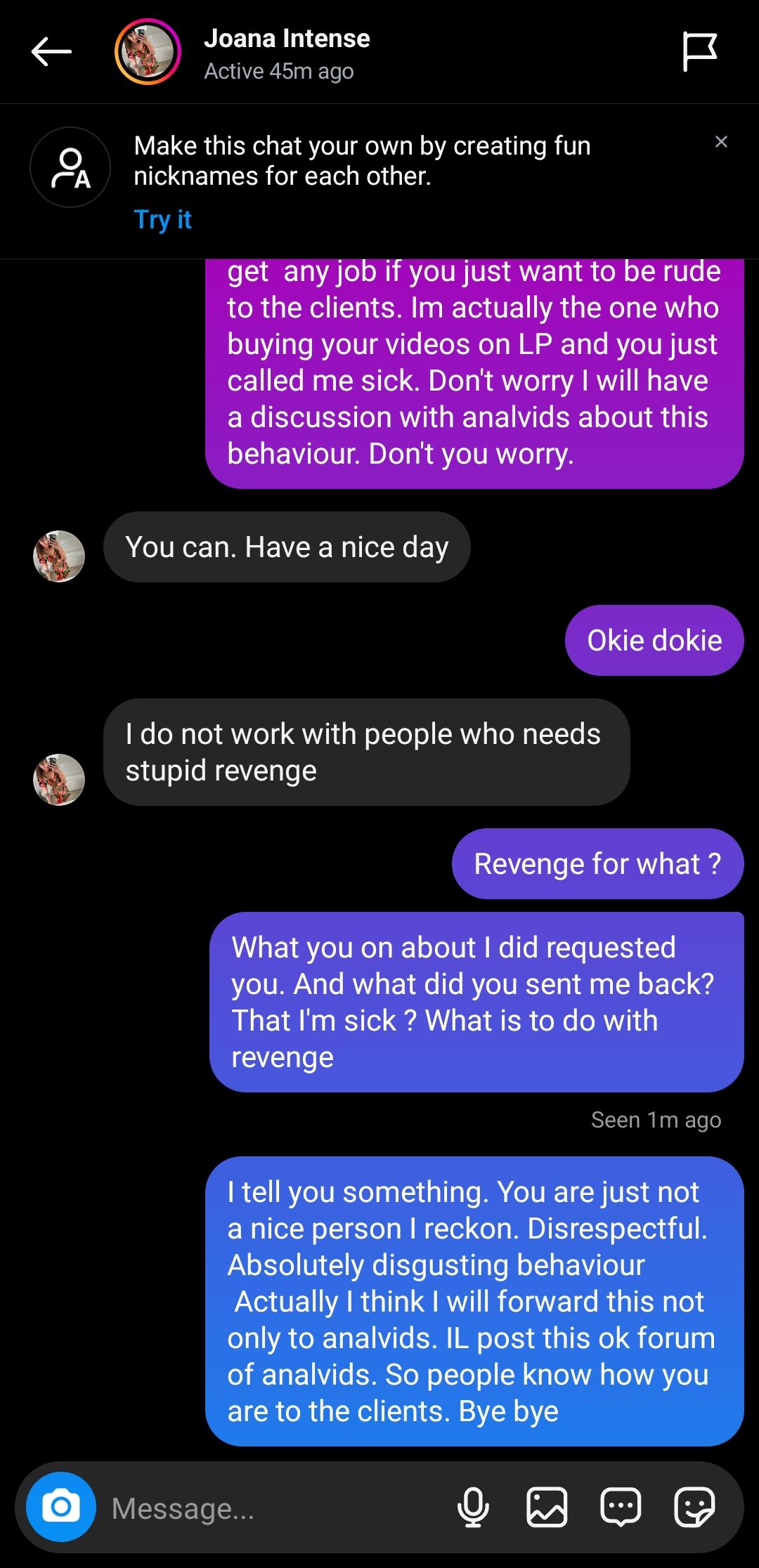759x1568 pixels.
Task: Record a voice message with microphone
Action: point(473,1508)
